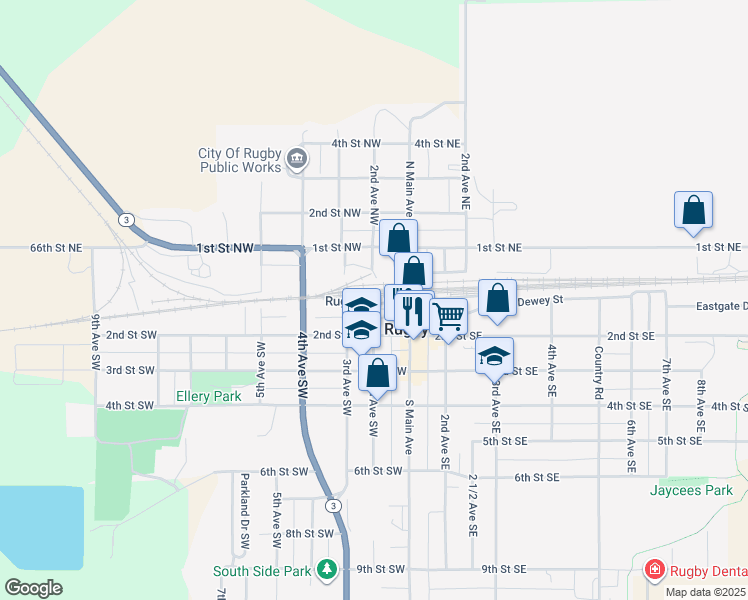Select the shopping cart grocery marker
Viewport: 748px width, 600px height.
[x=449, y=317]
